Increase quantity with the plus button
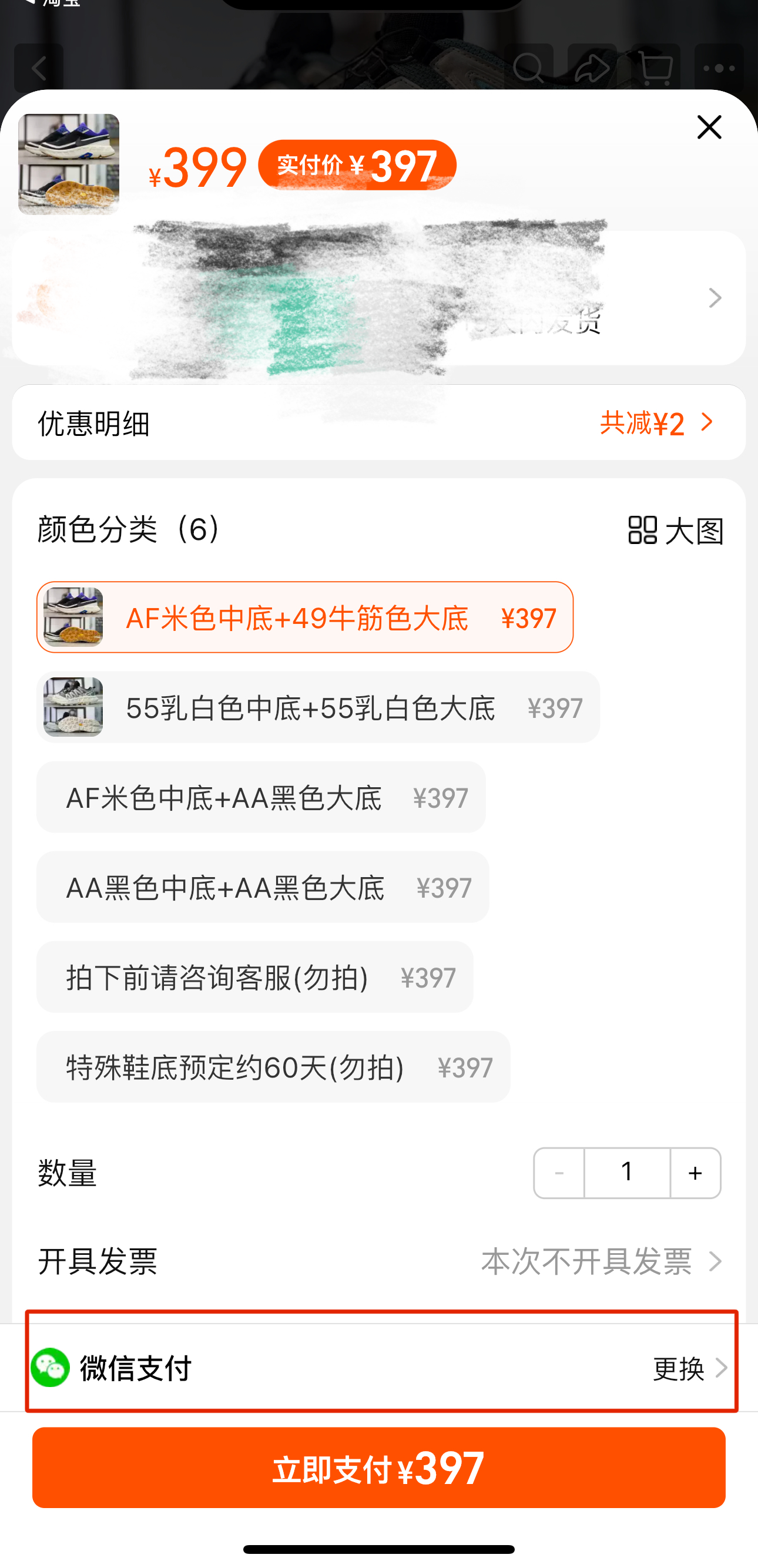758x1568 pixels. [695, 1173]
